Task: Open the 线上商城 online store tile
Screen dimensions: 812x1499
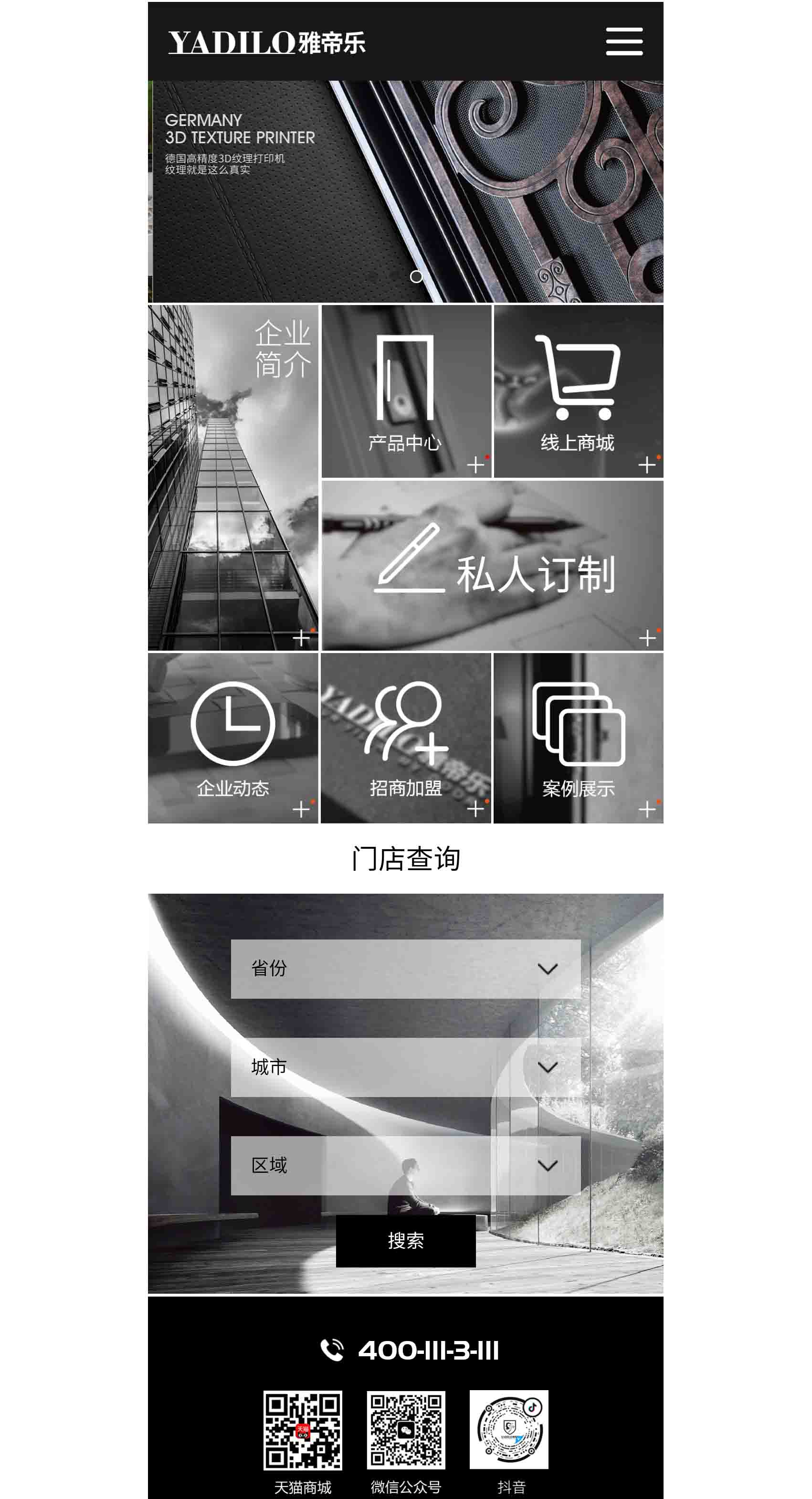Action: click(x=578, y=391)
